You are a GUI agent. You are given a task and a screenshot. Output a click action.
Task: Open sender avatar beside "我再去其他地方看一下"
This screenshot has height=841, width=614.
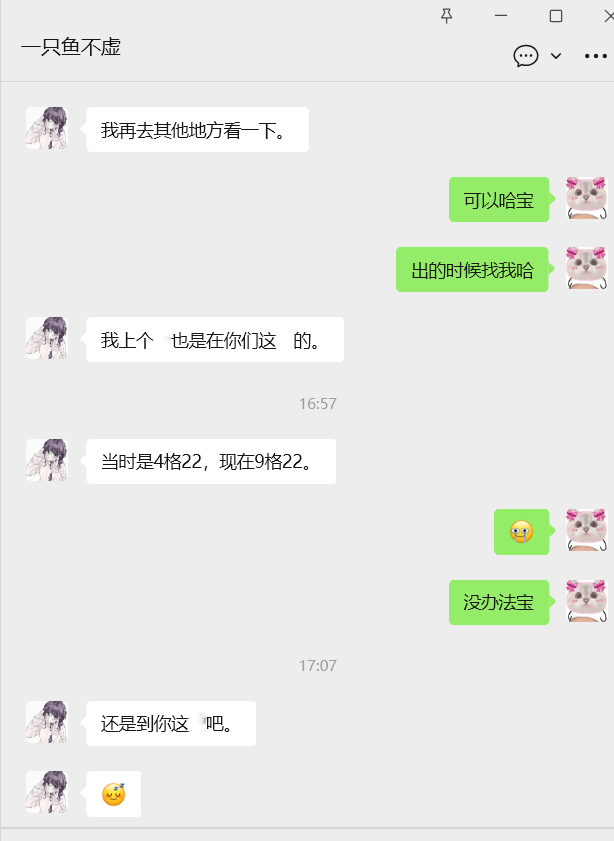click(47, 128)
